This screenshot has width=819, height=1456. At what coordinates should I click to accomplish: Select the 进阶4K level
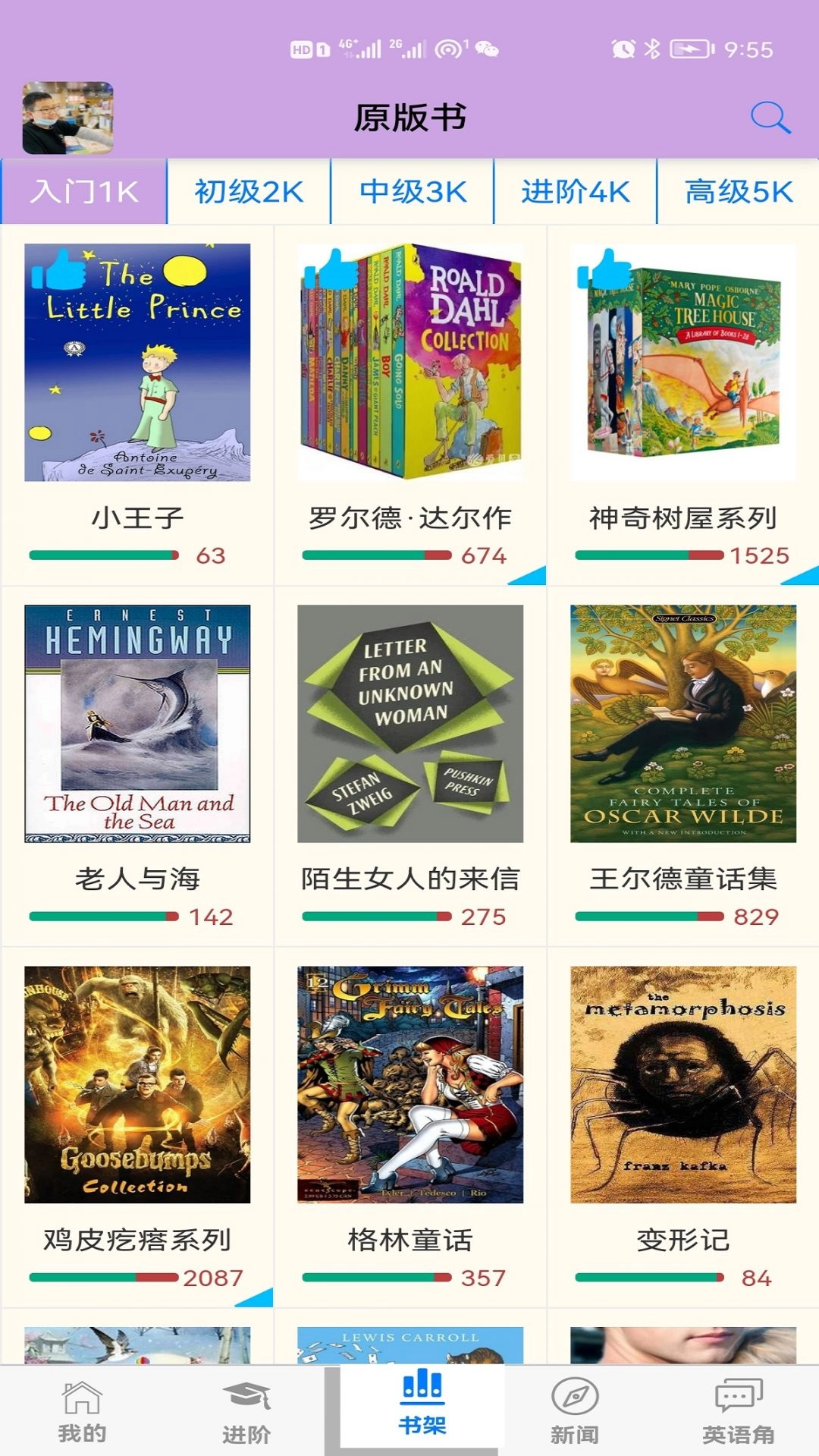coord(576,192)
